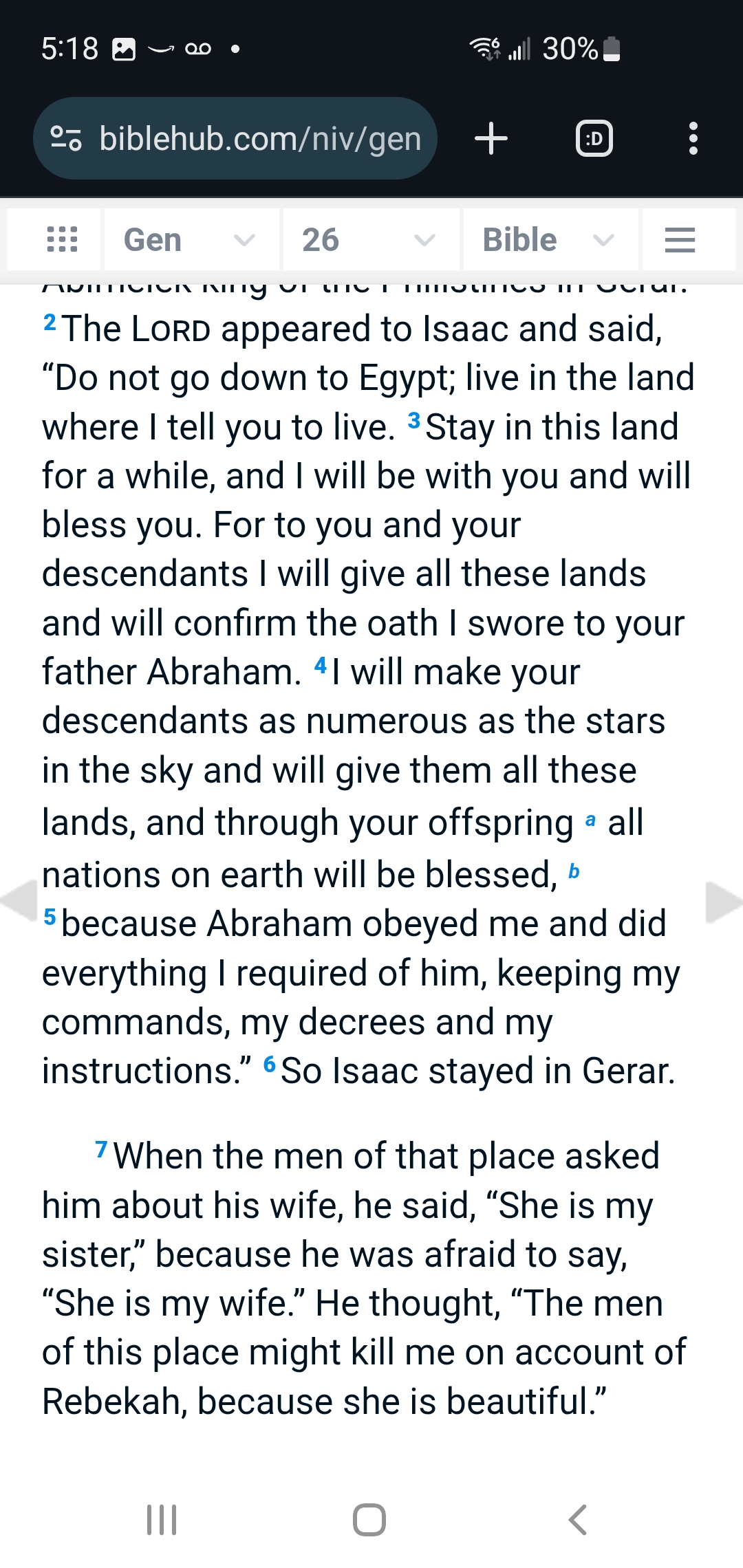The width and height of the screenshot is (743, 1568).
Task: Tap the system back button
Action: [578, 1520]
